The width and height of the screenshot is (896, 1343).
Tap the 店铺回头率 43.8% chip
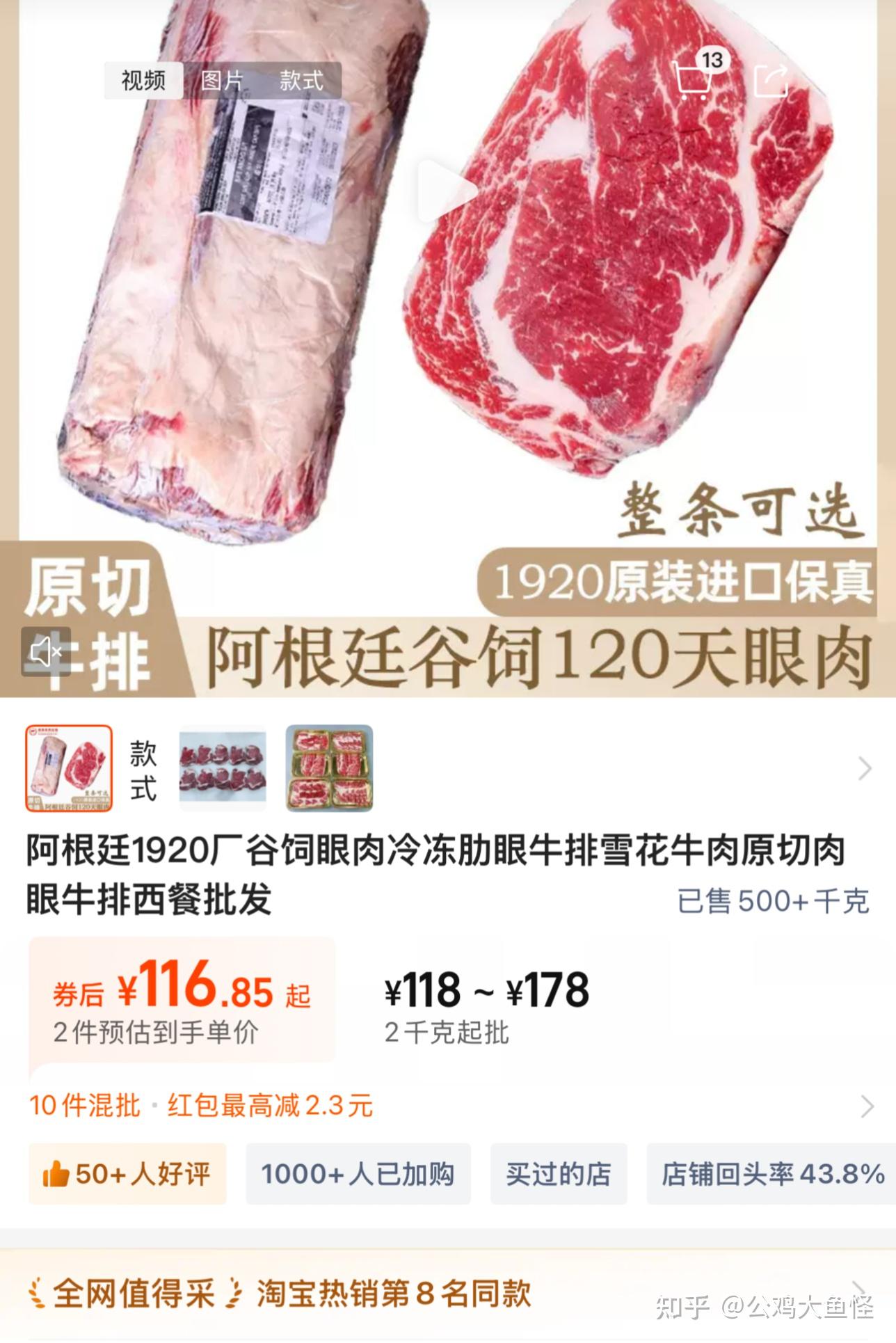pyautogui.click(x=771, y=1174)
